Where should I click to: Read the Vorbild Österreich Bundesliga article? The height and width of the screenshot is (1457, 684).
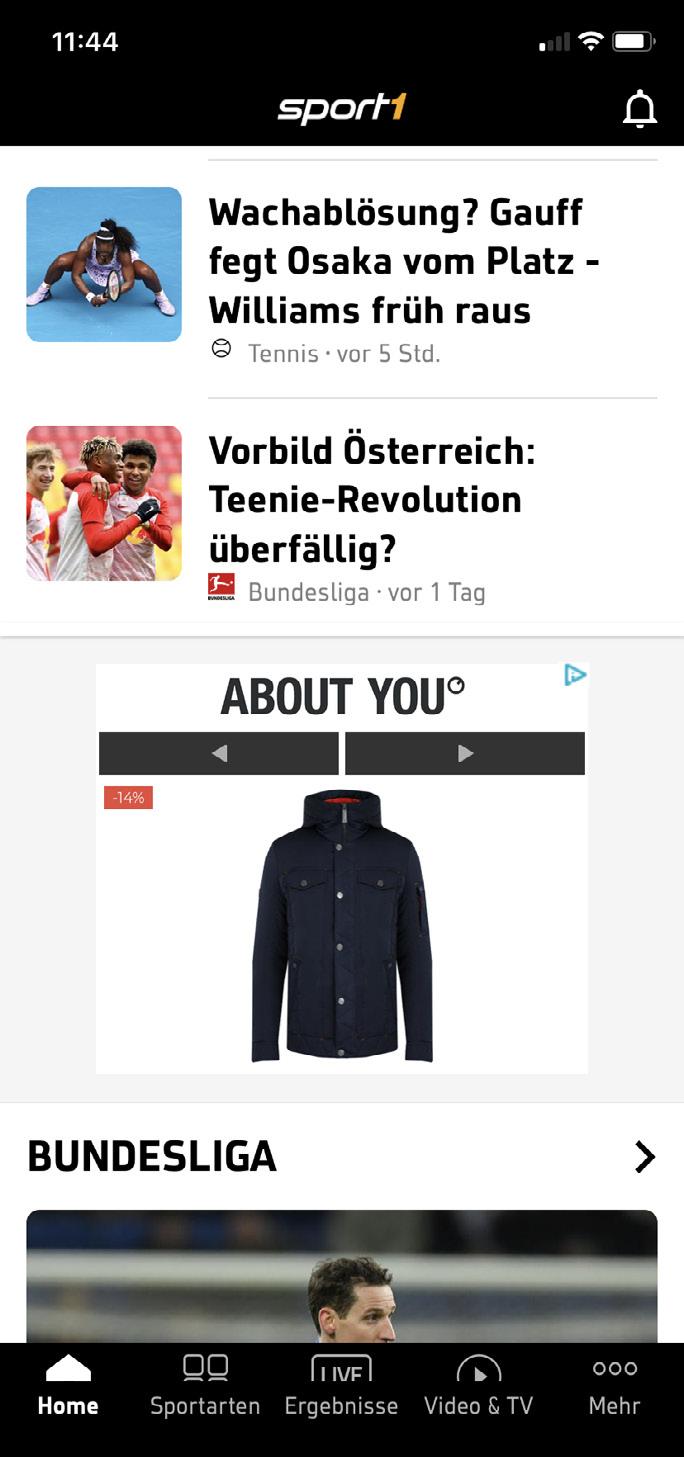pos(372,500)
